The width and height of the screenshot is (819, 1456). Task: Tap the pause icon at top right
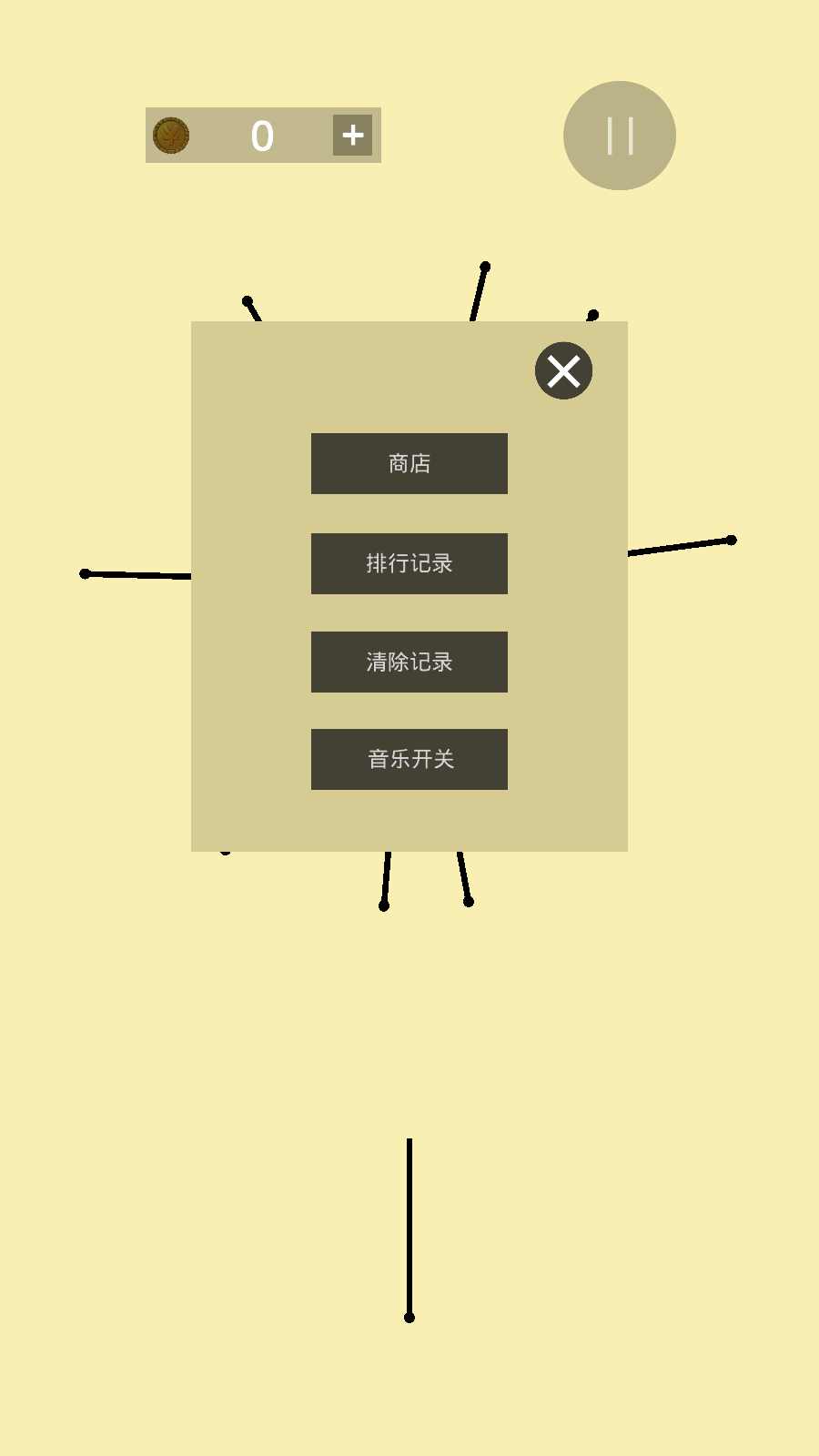coord(619,135)
